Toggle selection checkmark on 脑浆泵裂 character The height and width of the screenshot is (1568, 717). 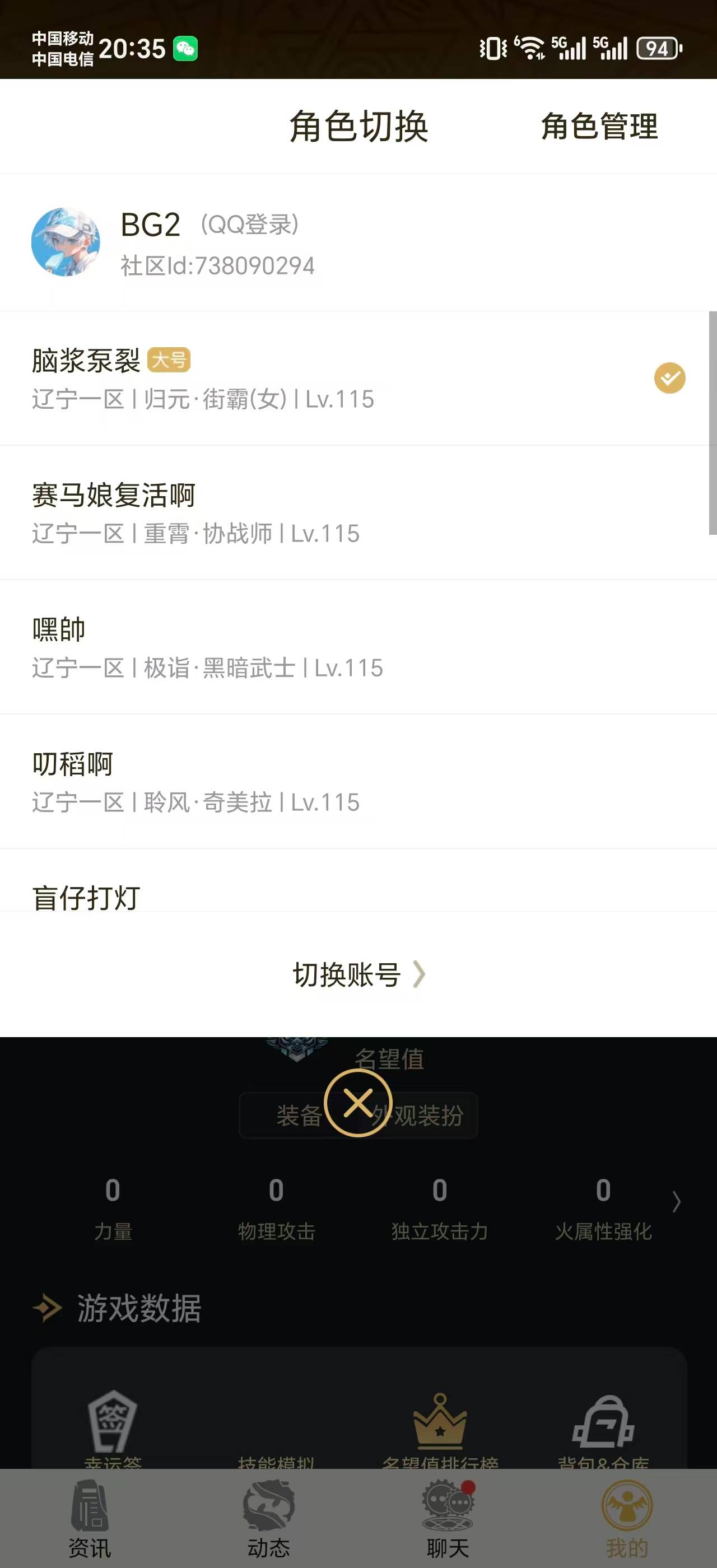[668, 377]
